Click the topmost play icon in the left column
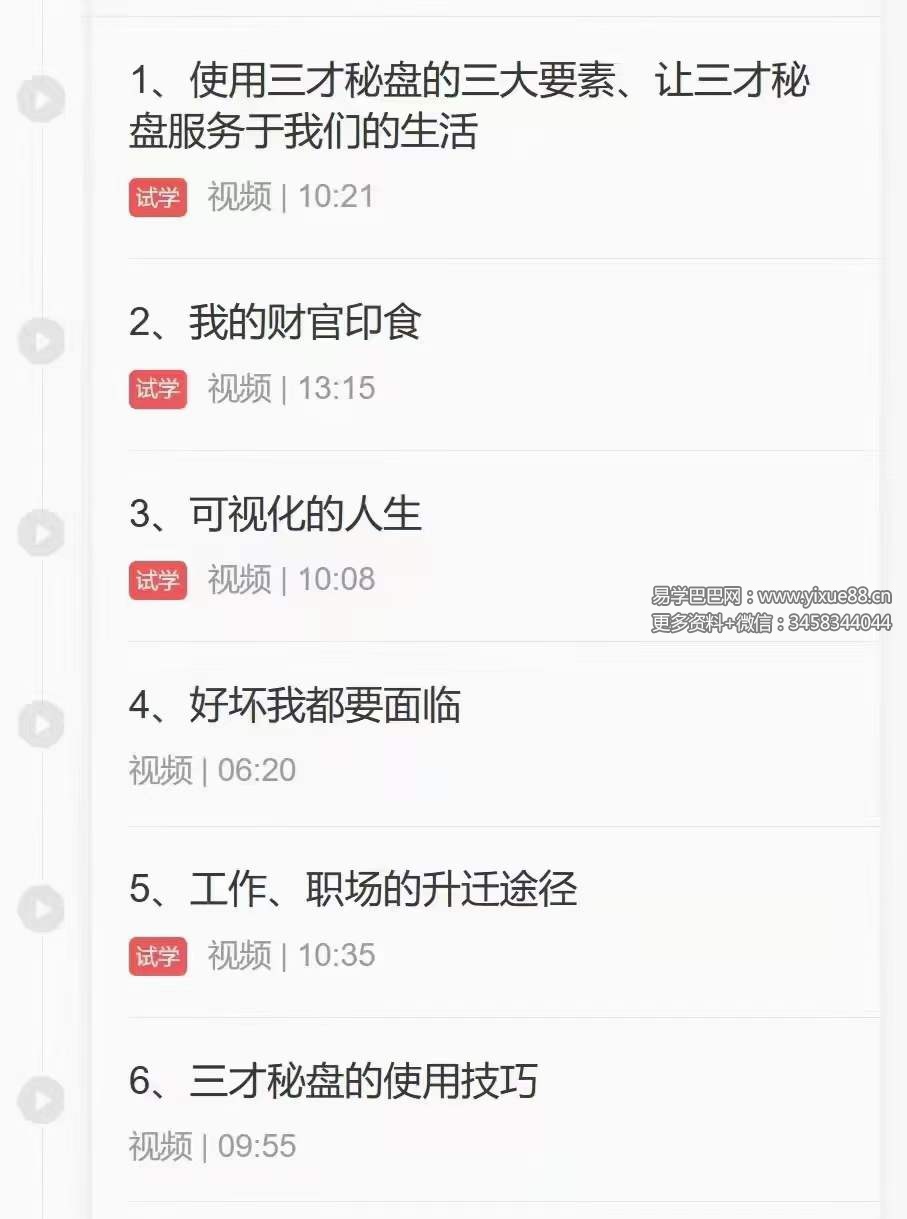 [40, 99]
